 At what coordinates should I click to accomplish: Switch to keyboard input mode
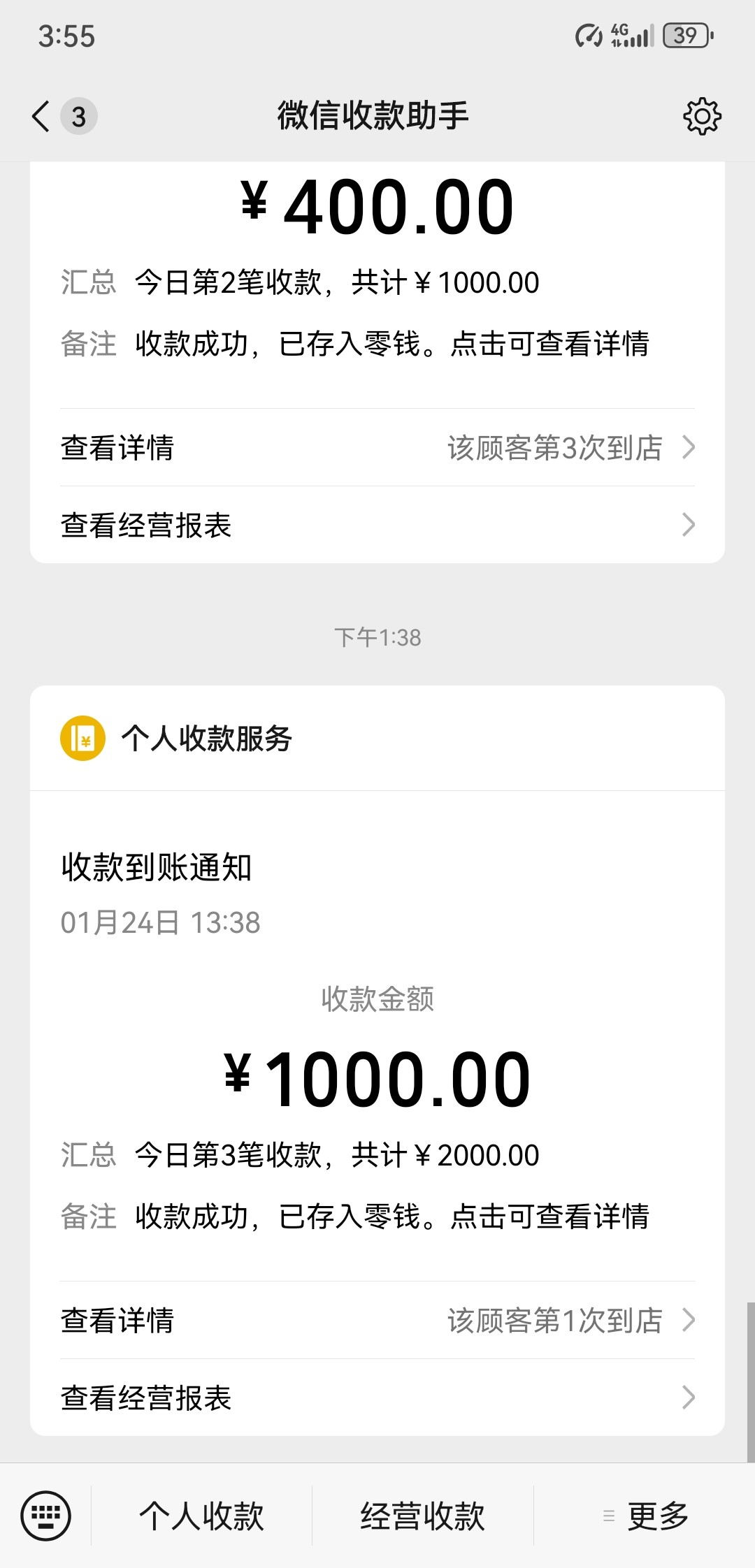(x=46, y=1516)
